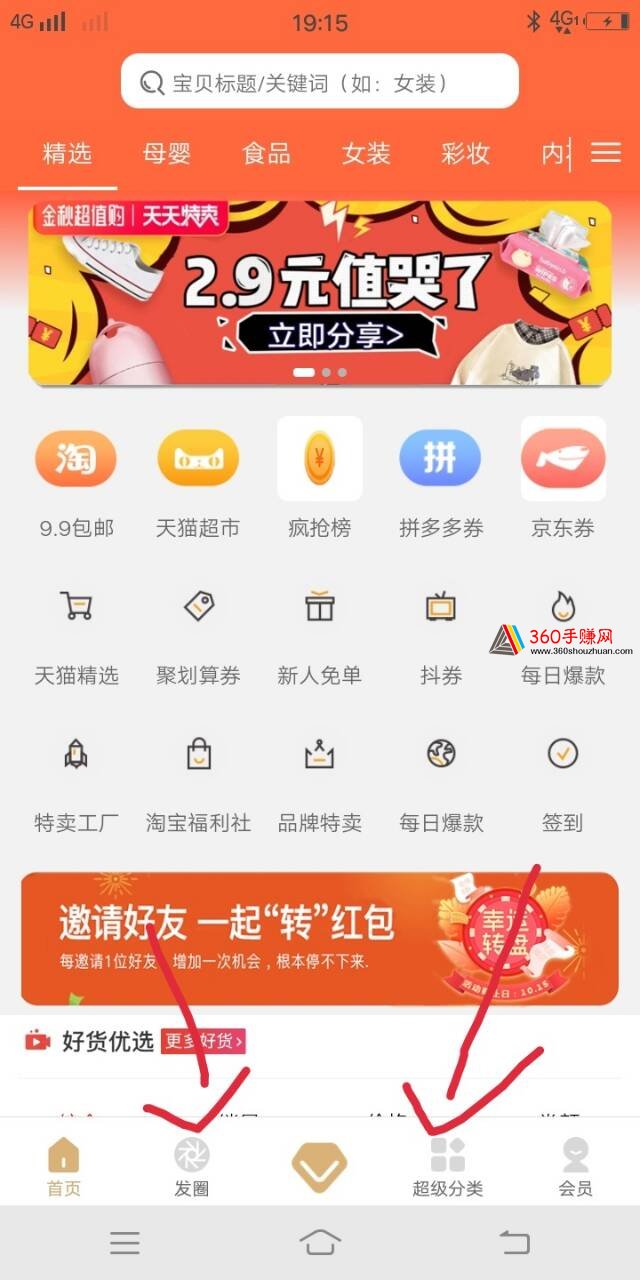Viewport: 640px width, 1280px height.
Task: Switch to the 母婴 tab
Action: tap(166, 153)
